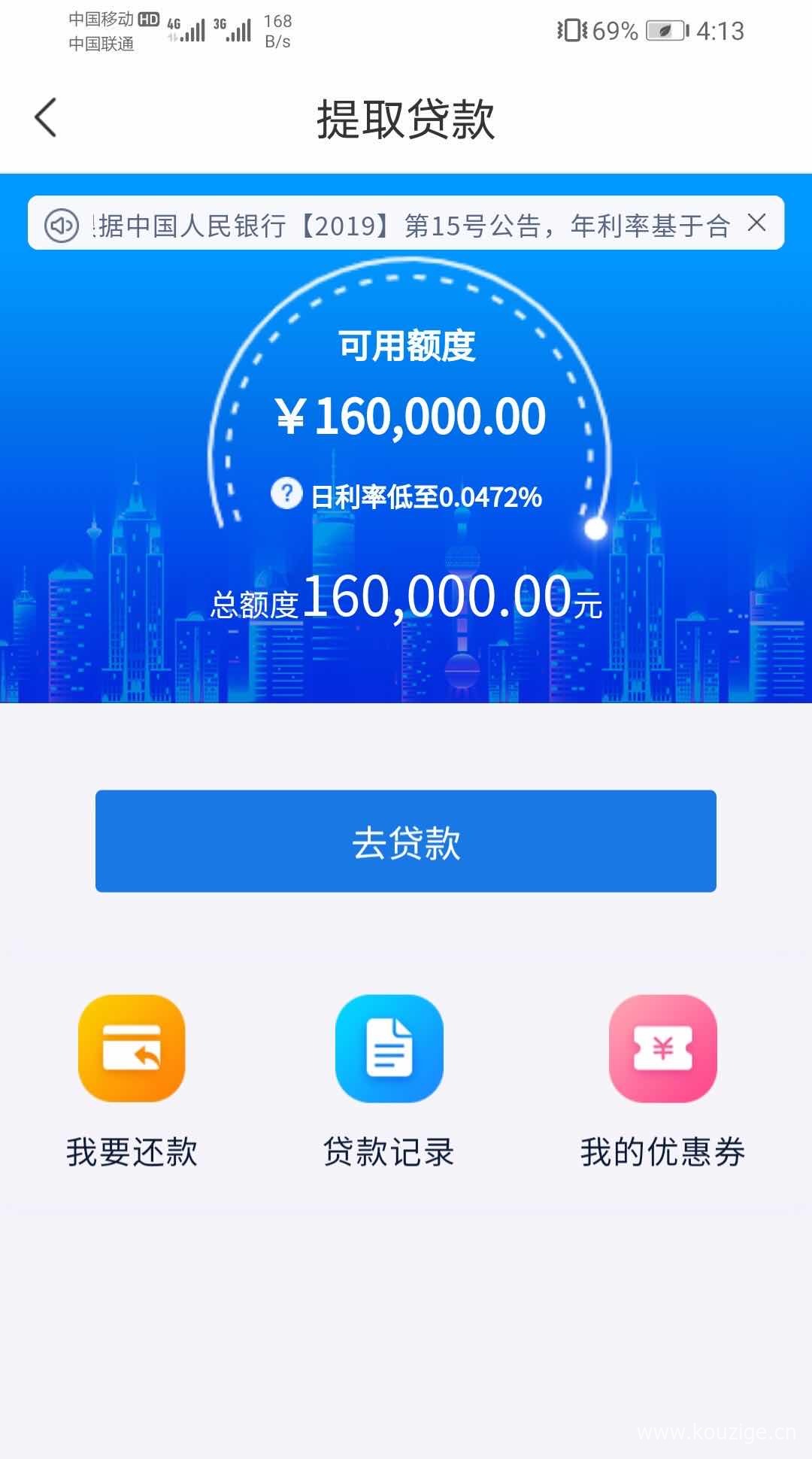Dismiss the announcement banner
Viewport: 812px width, 1459px height.
756,223
